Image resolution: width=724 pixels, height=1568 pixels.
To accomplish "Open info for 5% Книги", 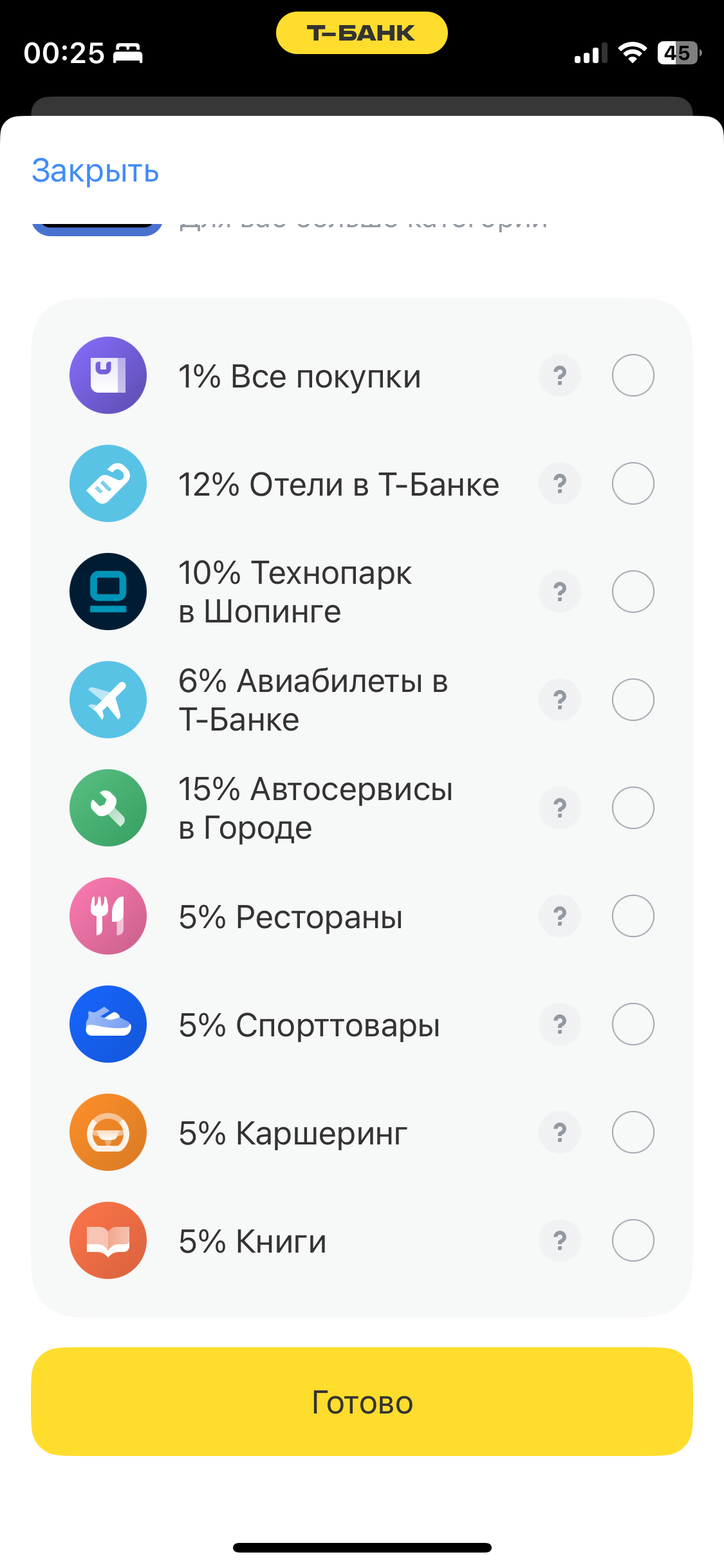I will pos(560,1240).
